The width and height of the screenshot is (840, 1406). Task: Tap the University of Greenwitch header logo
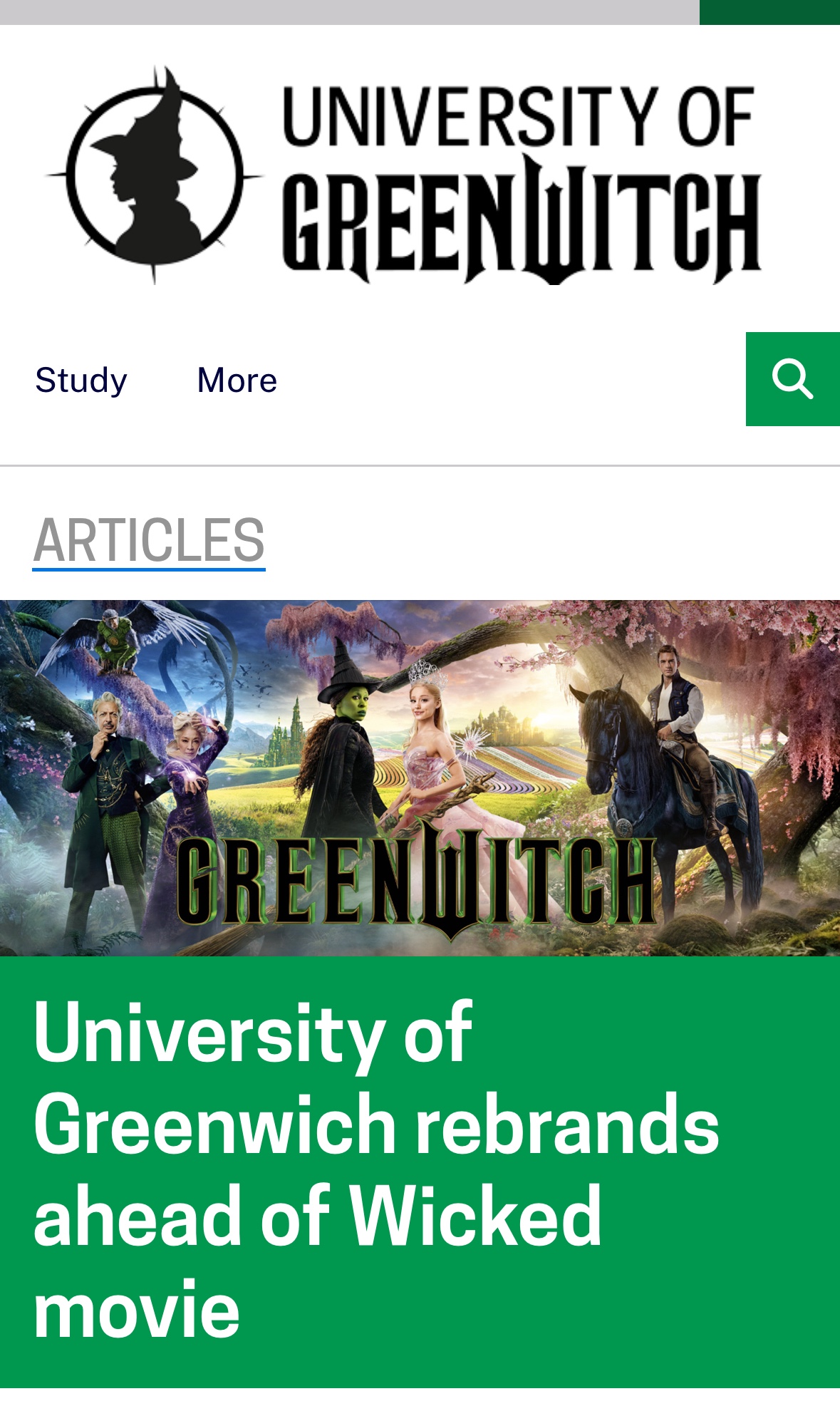pos(403,175)
